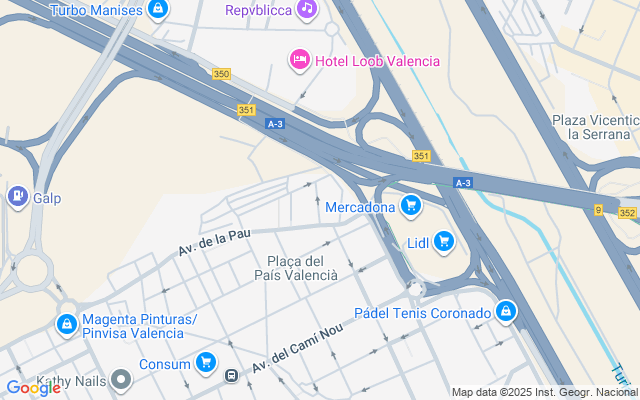
Task: View the Pádel Tenis Coronado marker
Action: pyautogui.click(x=507, y=313)
